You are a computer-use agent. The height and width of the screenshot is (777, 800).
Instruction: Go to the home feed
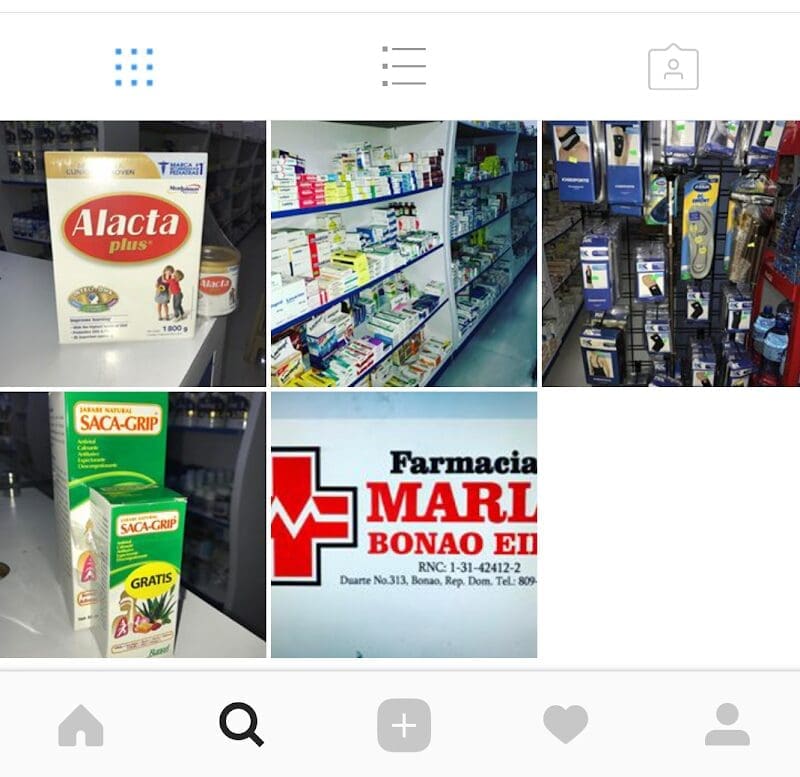click(x=81, y=725)
